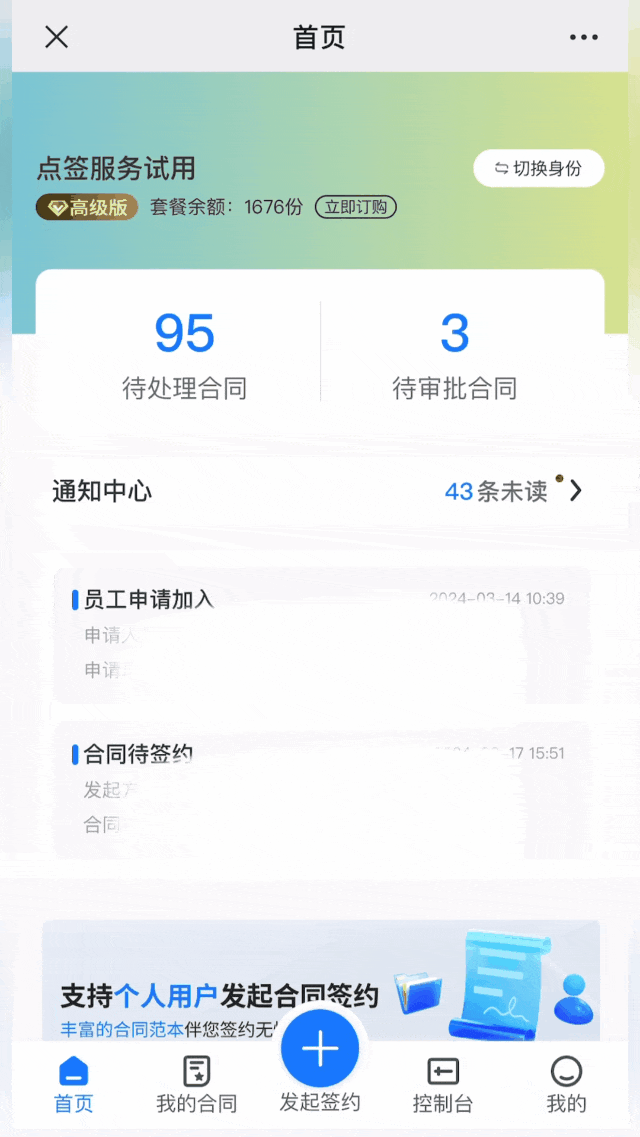Tap 立即订购 to order a package

coord(356,207)
